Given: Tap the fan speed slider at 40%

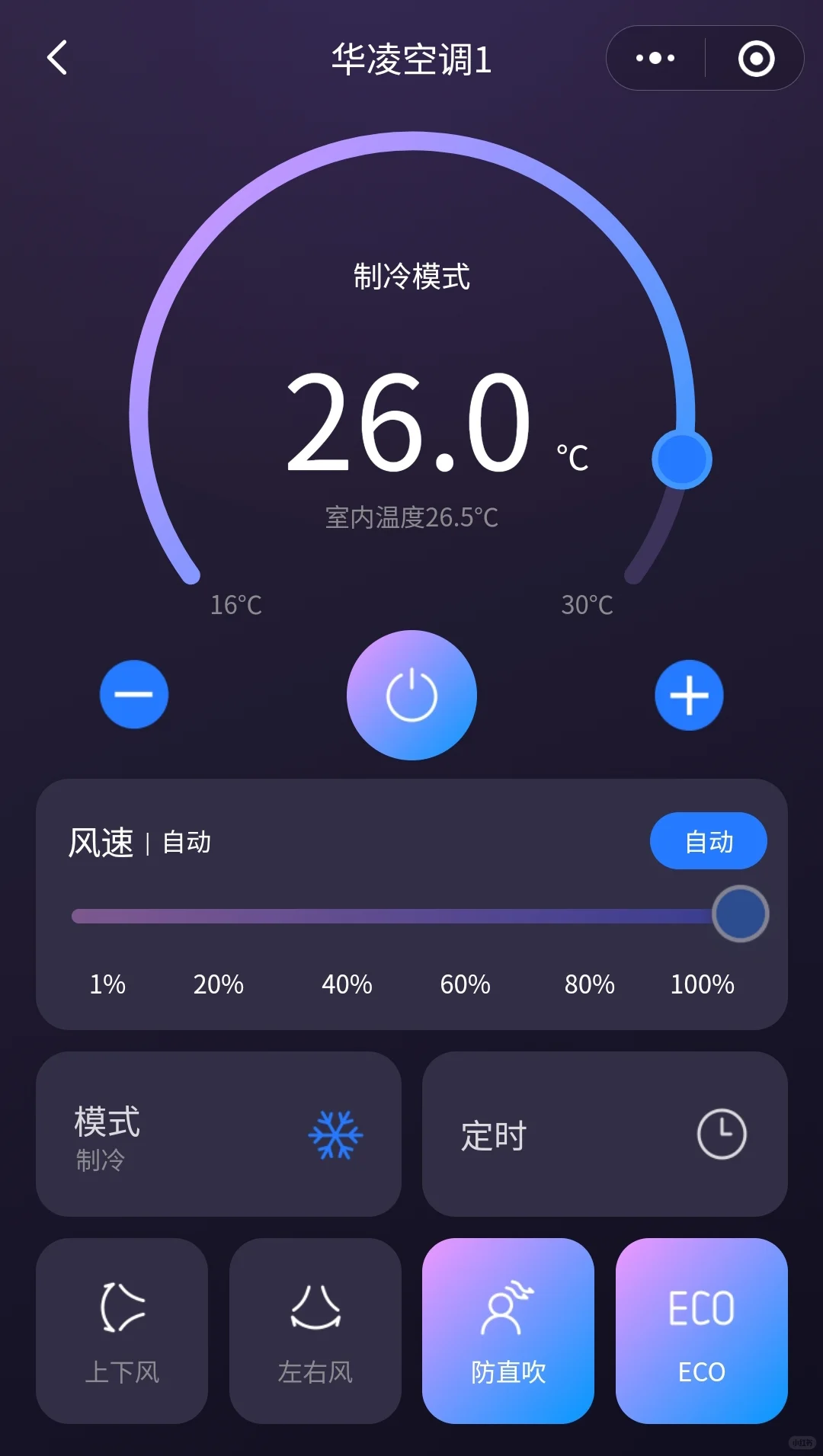Looking at the screenshot, I should 347,916.
